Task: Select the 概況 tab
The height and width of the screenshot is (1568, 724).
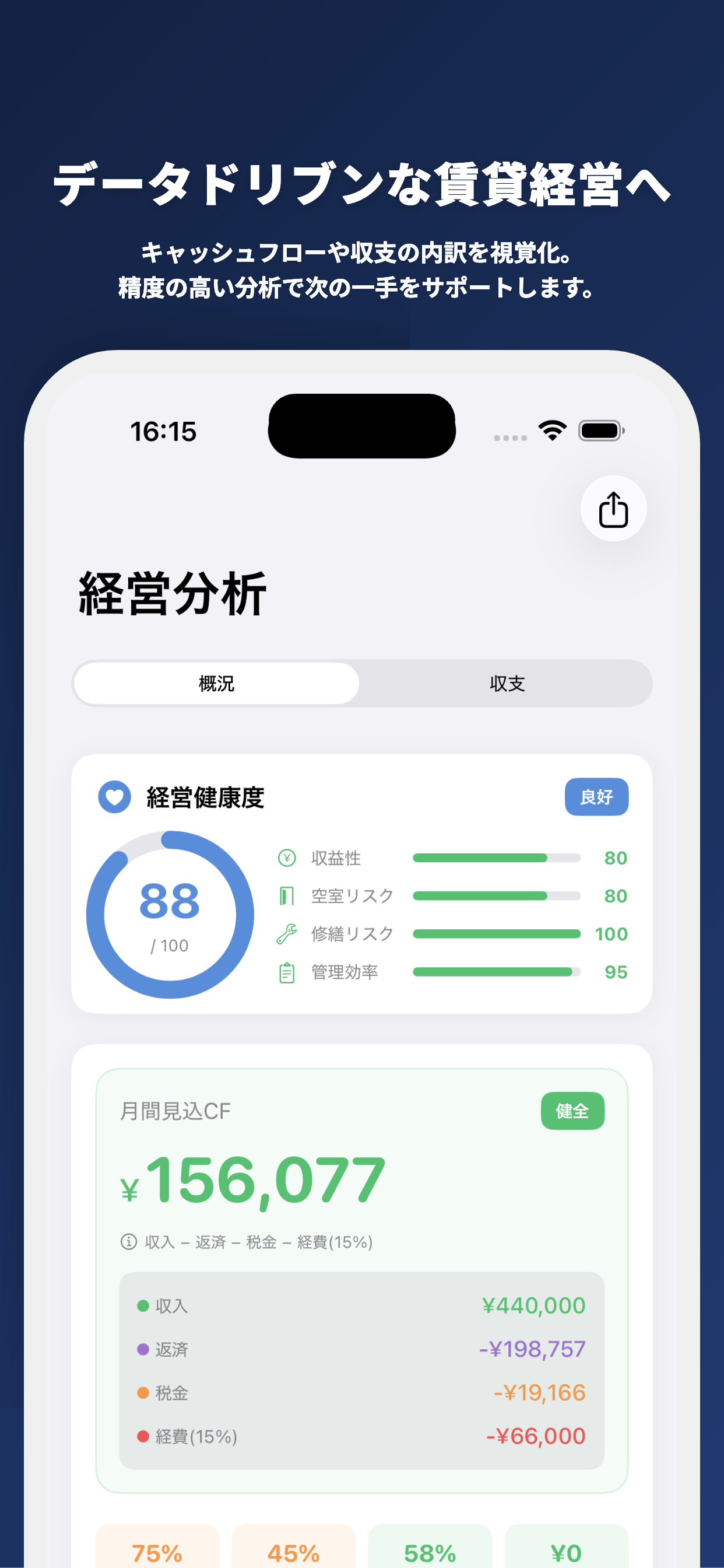Action: (215, 684)
